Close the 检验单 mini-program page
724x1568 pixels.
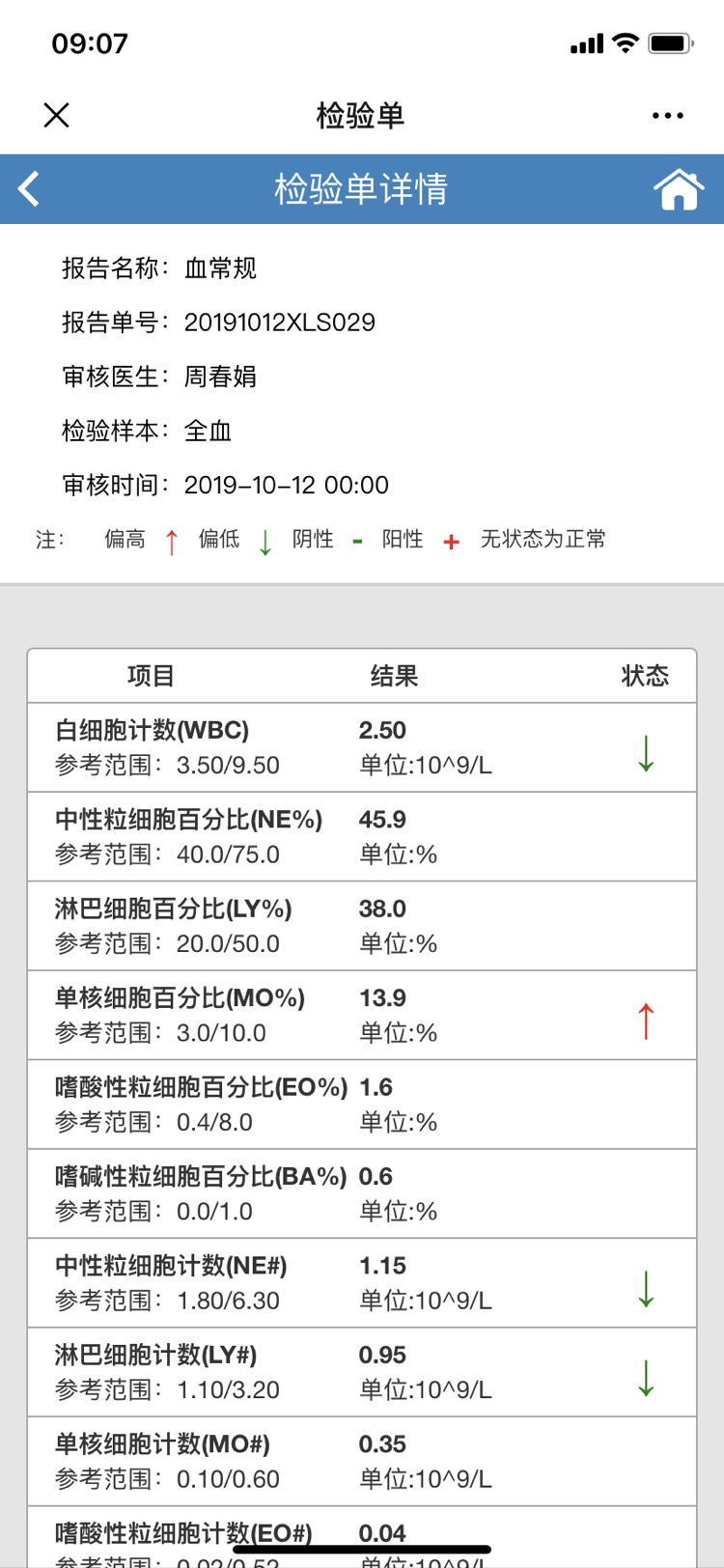pyautogui.click(x=57, y=116)
